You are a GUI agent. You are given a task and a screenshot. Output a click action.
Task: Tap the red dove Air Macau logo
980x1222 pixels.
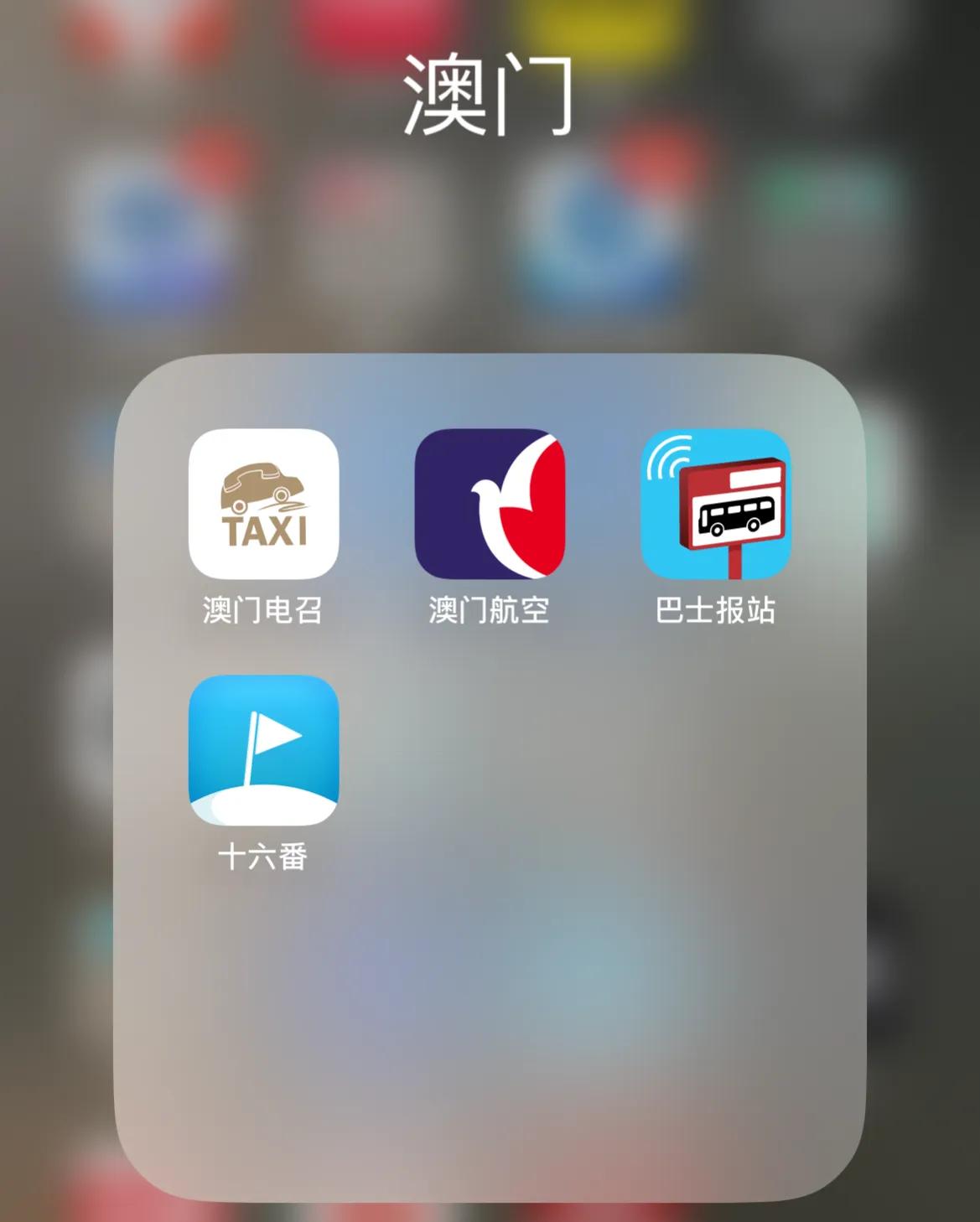[x=488, y=504]
